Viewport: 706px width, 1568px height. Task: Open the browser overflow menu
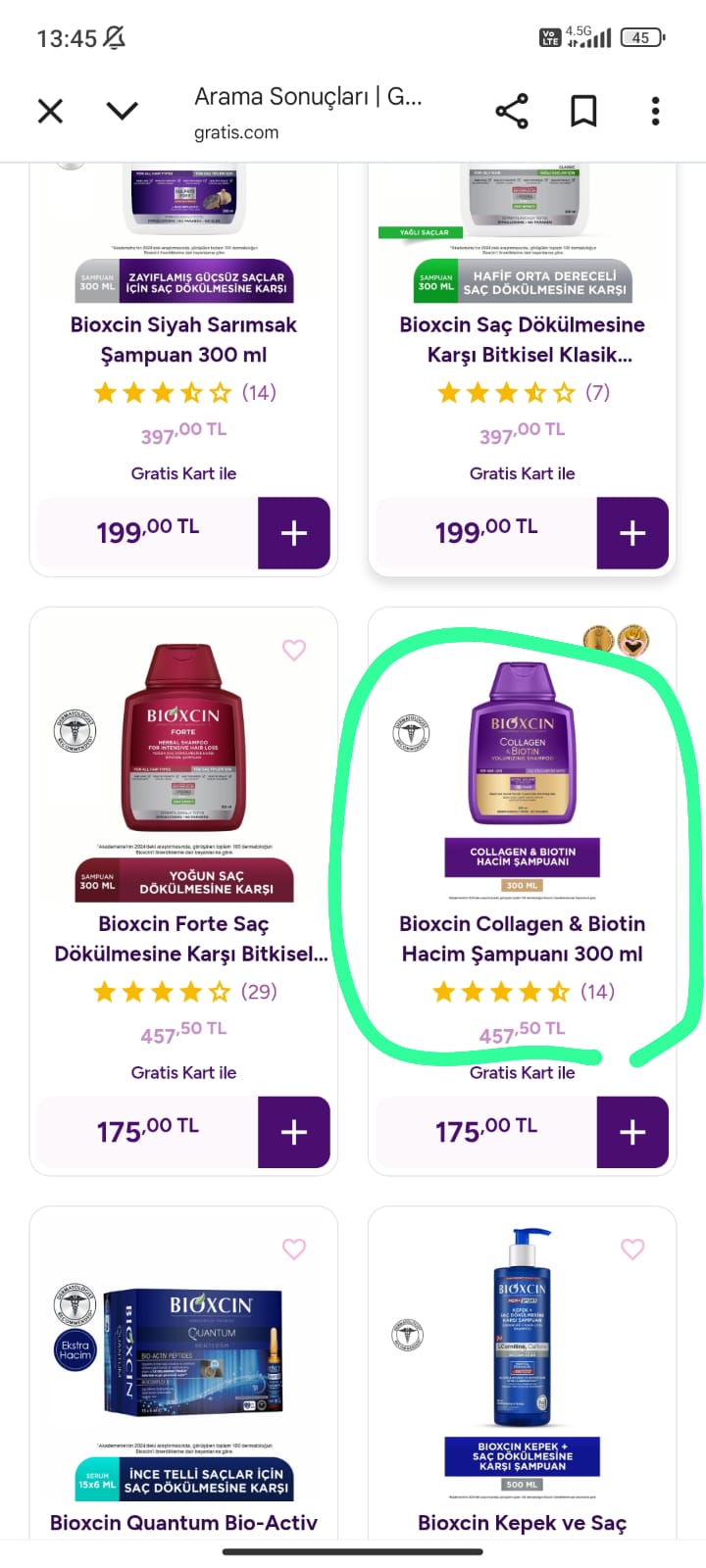point(655,111)
